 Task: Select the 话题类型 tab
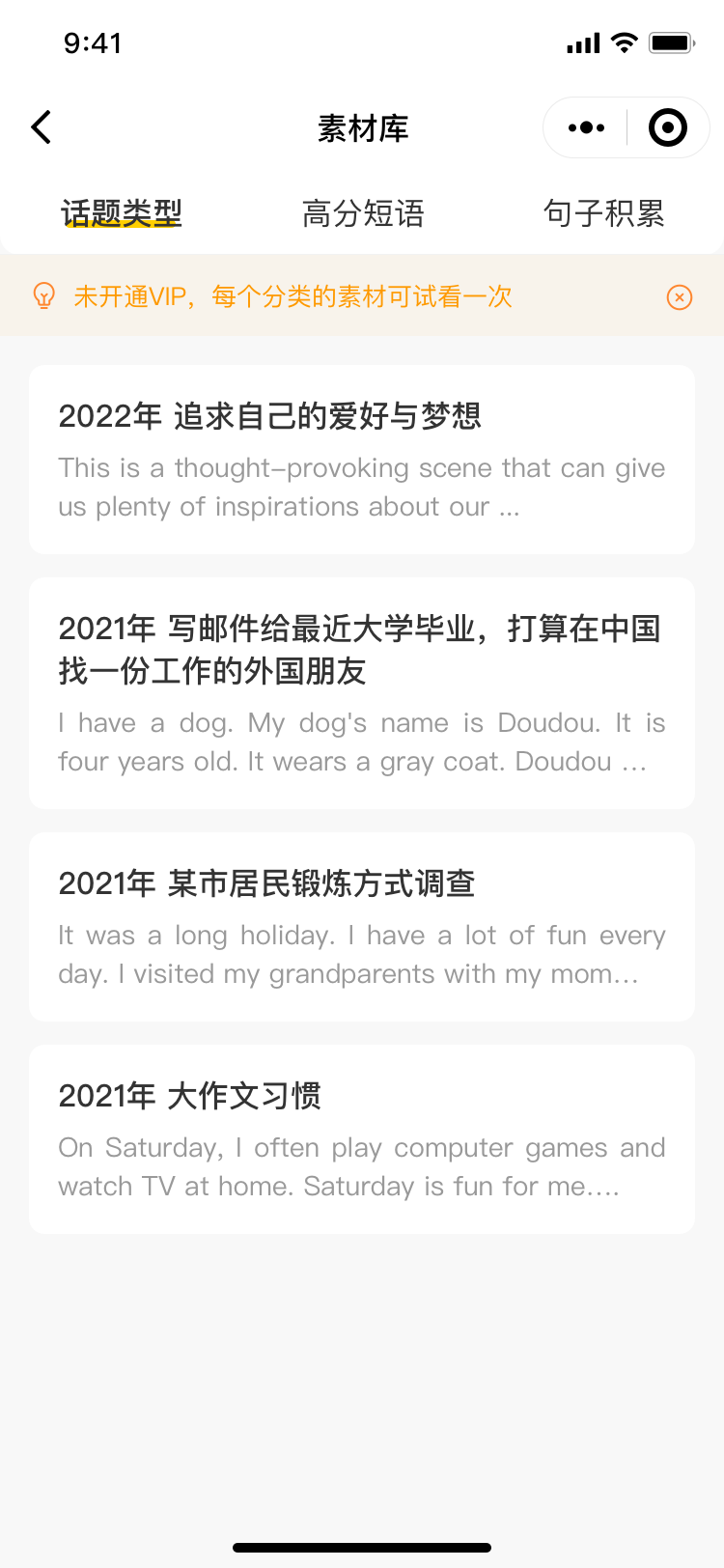121,213
